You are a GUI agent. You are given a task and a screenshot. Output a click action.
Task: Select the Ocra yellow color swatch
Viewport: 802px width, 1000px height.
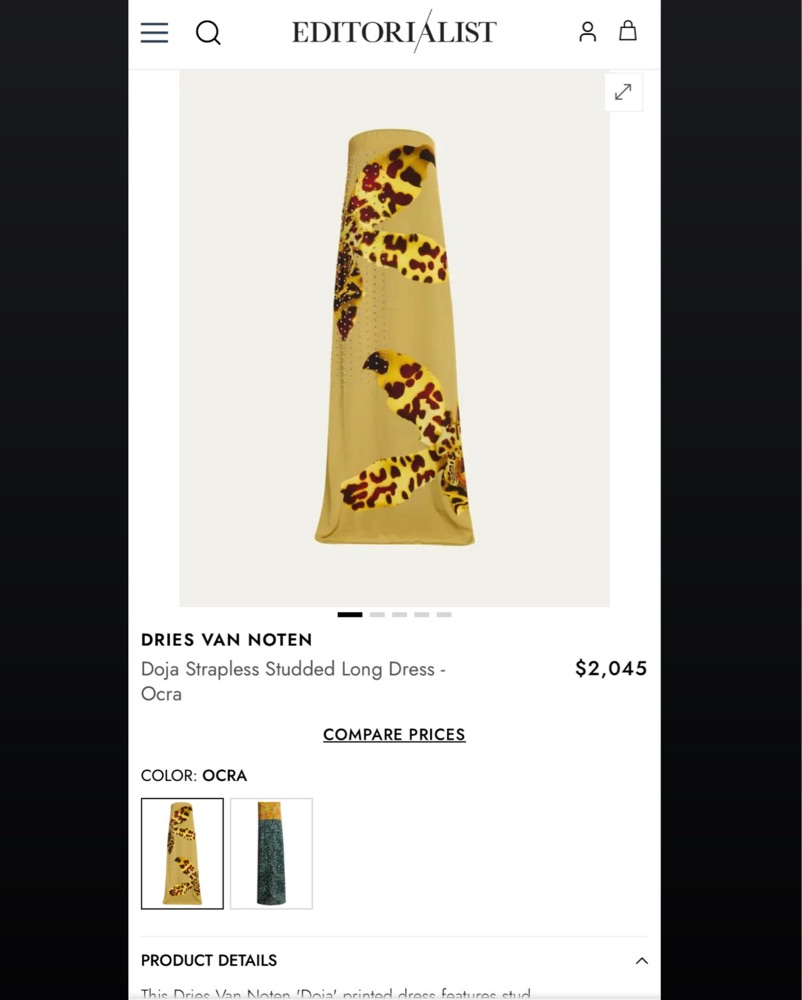(x=182, y=853)
